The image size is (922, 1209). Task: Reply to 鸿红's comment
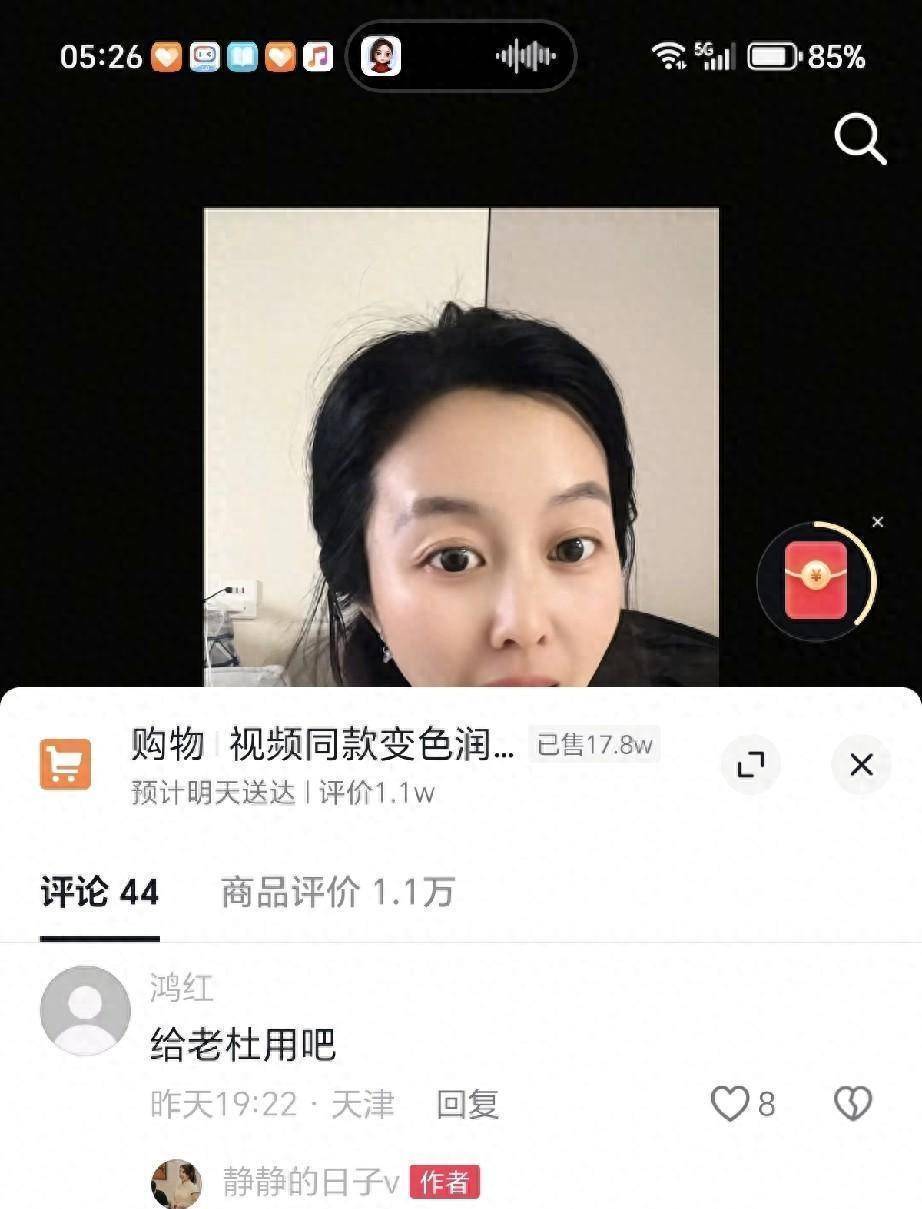pyautogui.click(x=467, y=1104)
